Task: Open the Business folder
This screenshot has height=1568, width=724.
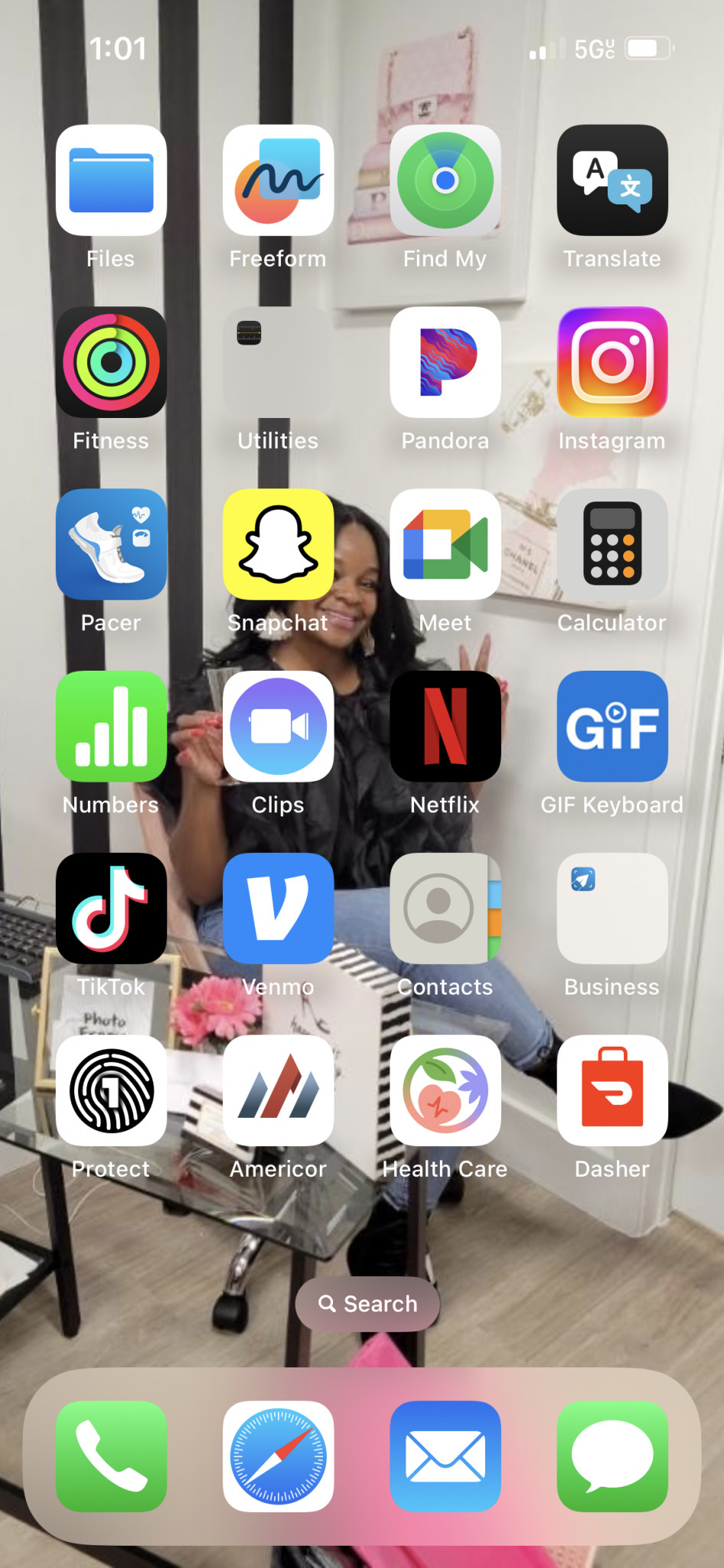Action: [612, 909]
